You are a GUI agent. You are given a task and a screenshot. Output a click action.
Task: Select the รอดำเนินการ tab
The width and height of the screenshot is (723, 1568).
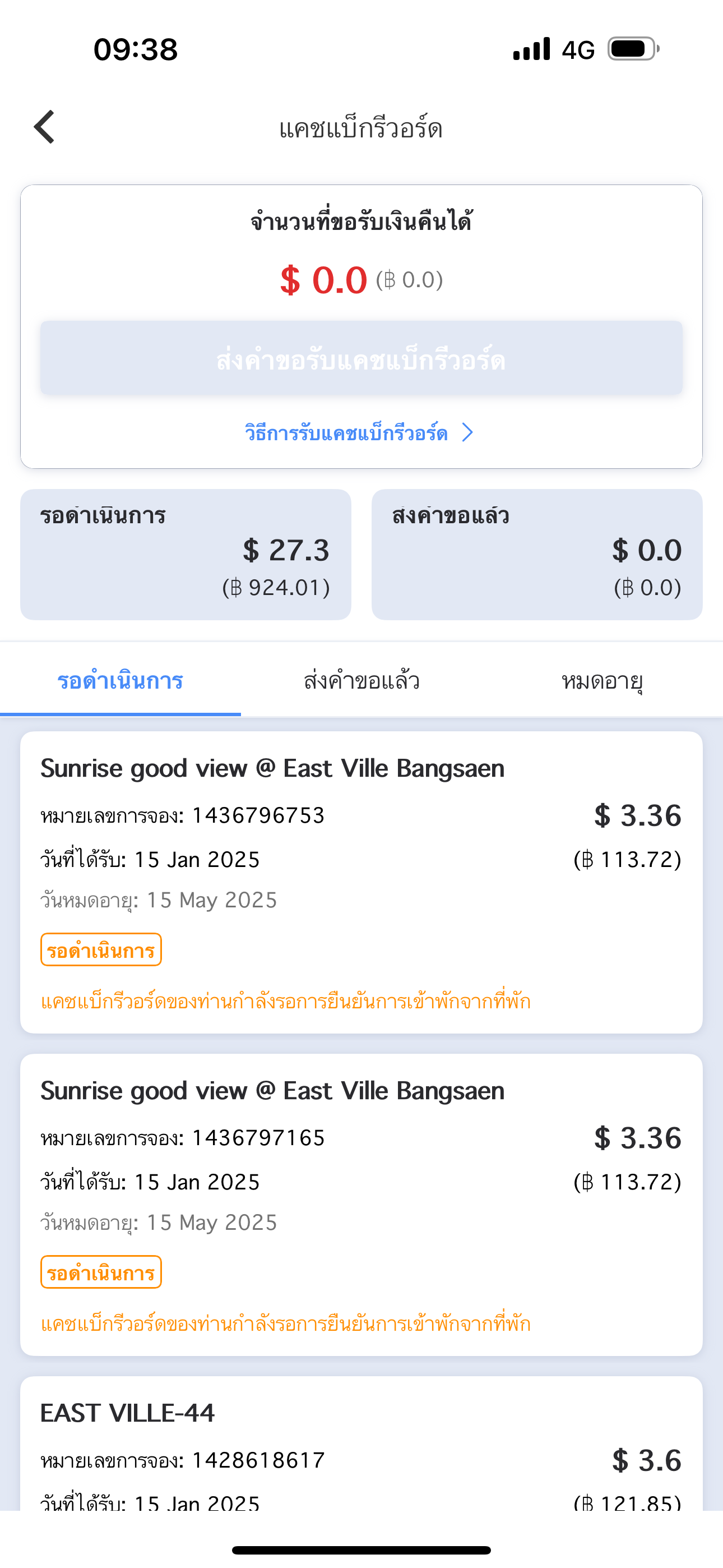(x=121, y=680)
